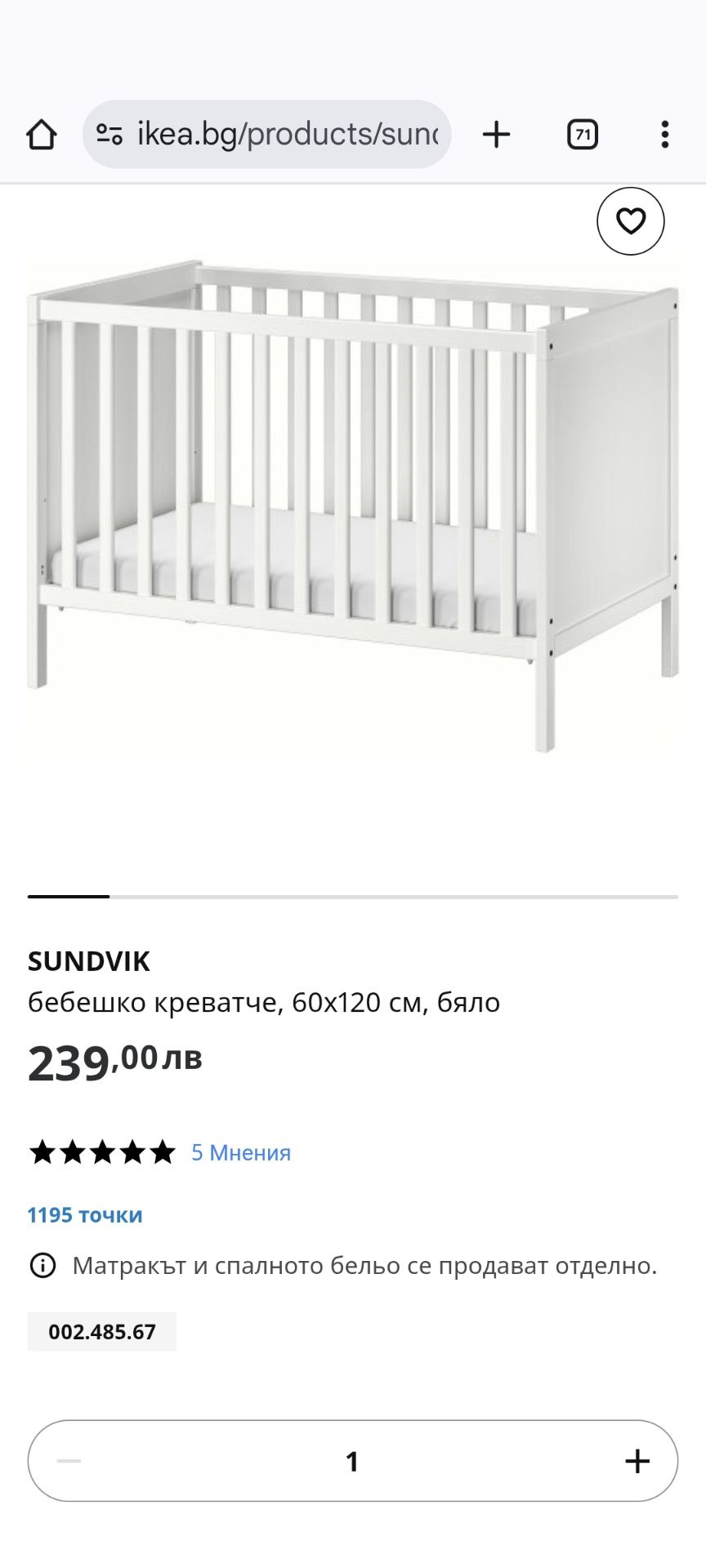Increase quantity with the plus button
The width and height of the screenshot is (706, 1568).
[637, 1461]
